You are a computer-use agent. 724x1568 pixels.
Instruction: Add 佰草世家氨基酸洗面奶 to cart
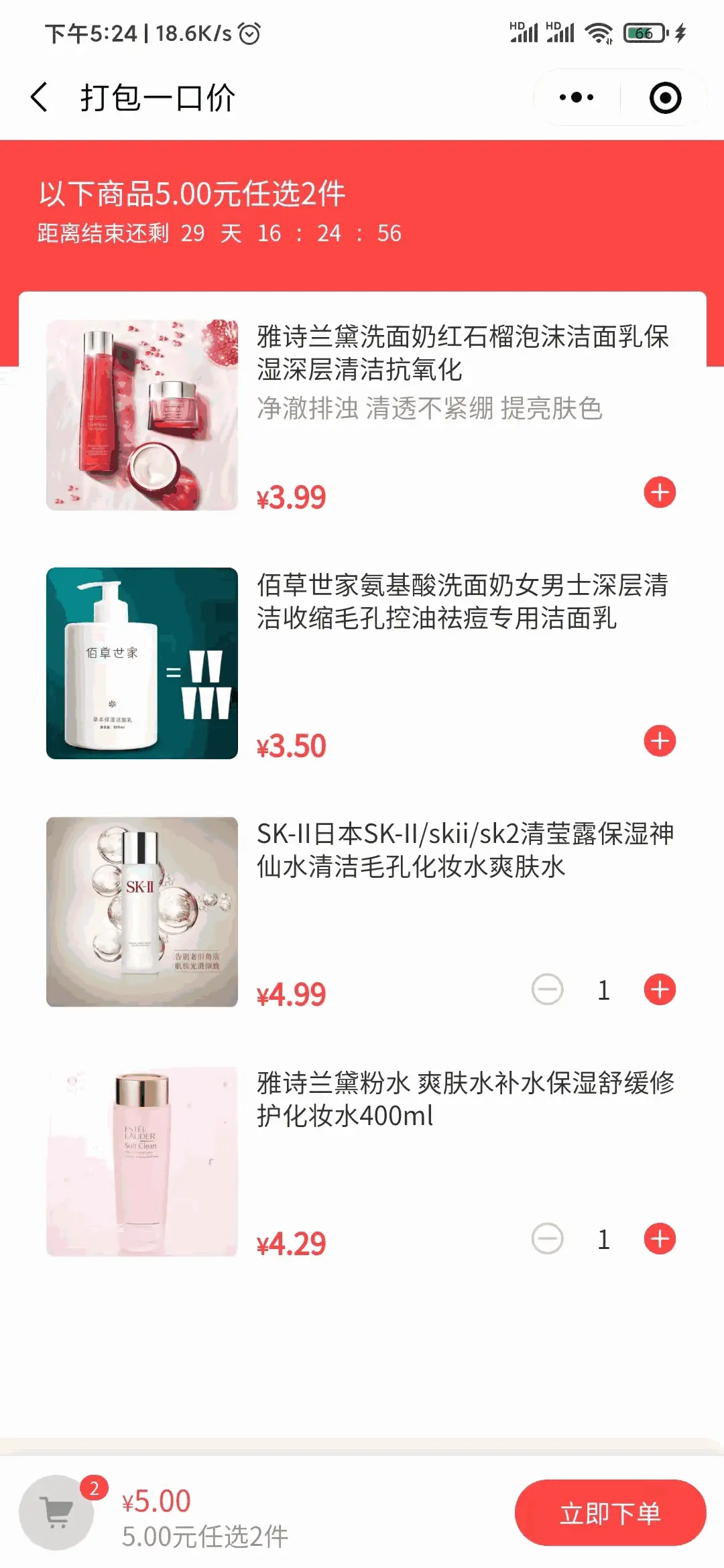tap(660, 741)
